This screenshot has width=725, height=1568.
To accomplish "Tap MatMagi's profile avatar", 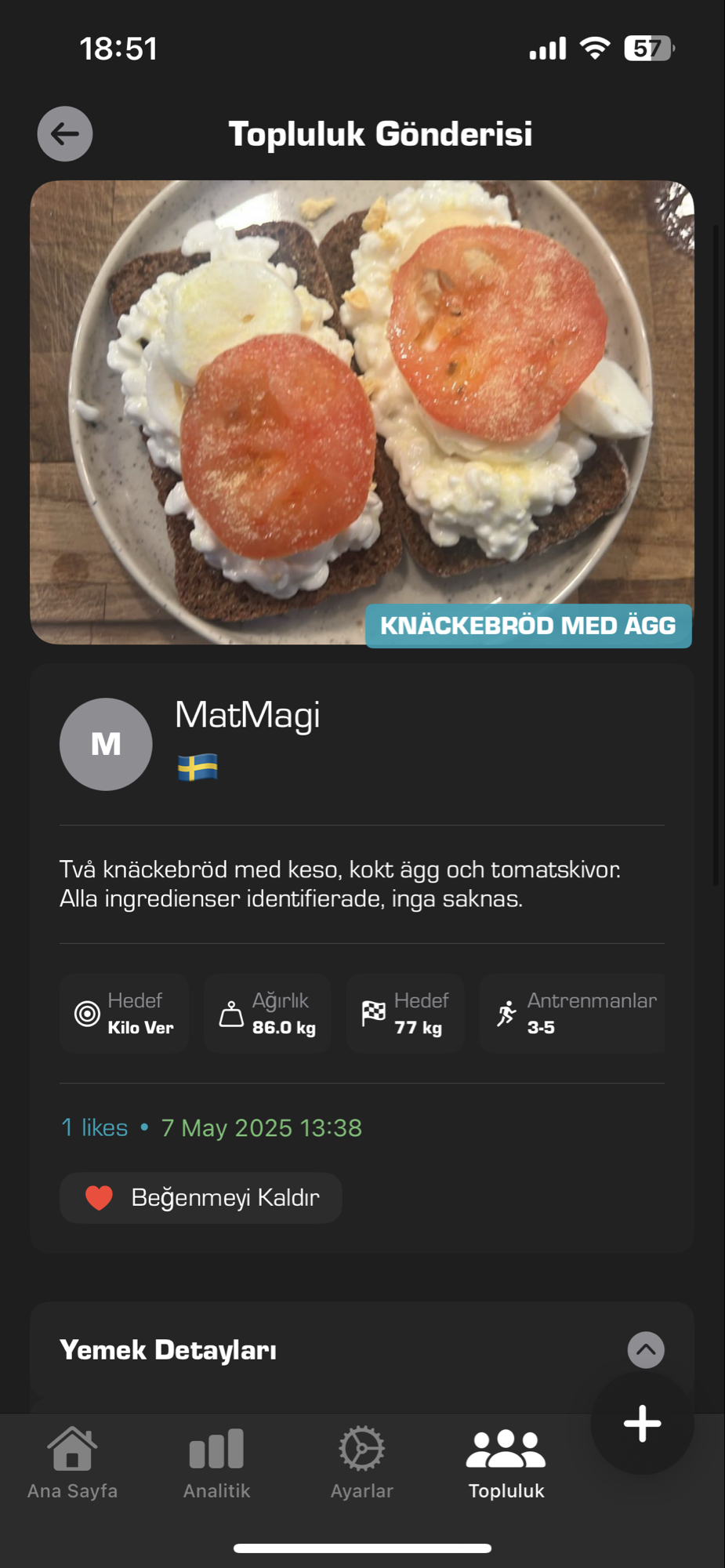I will [106, 744].
